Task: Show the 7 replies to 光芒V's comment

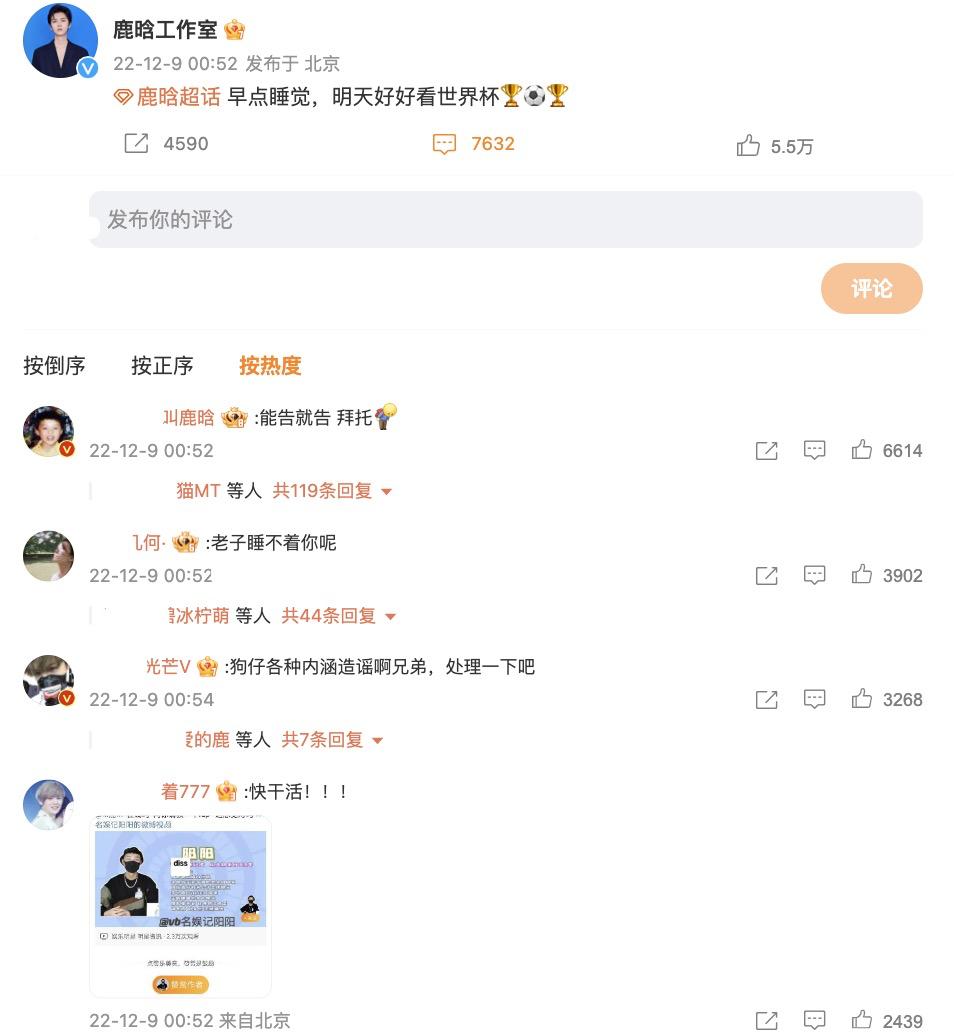Action: [318, 740]
